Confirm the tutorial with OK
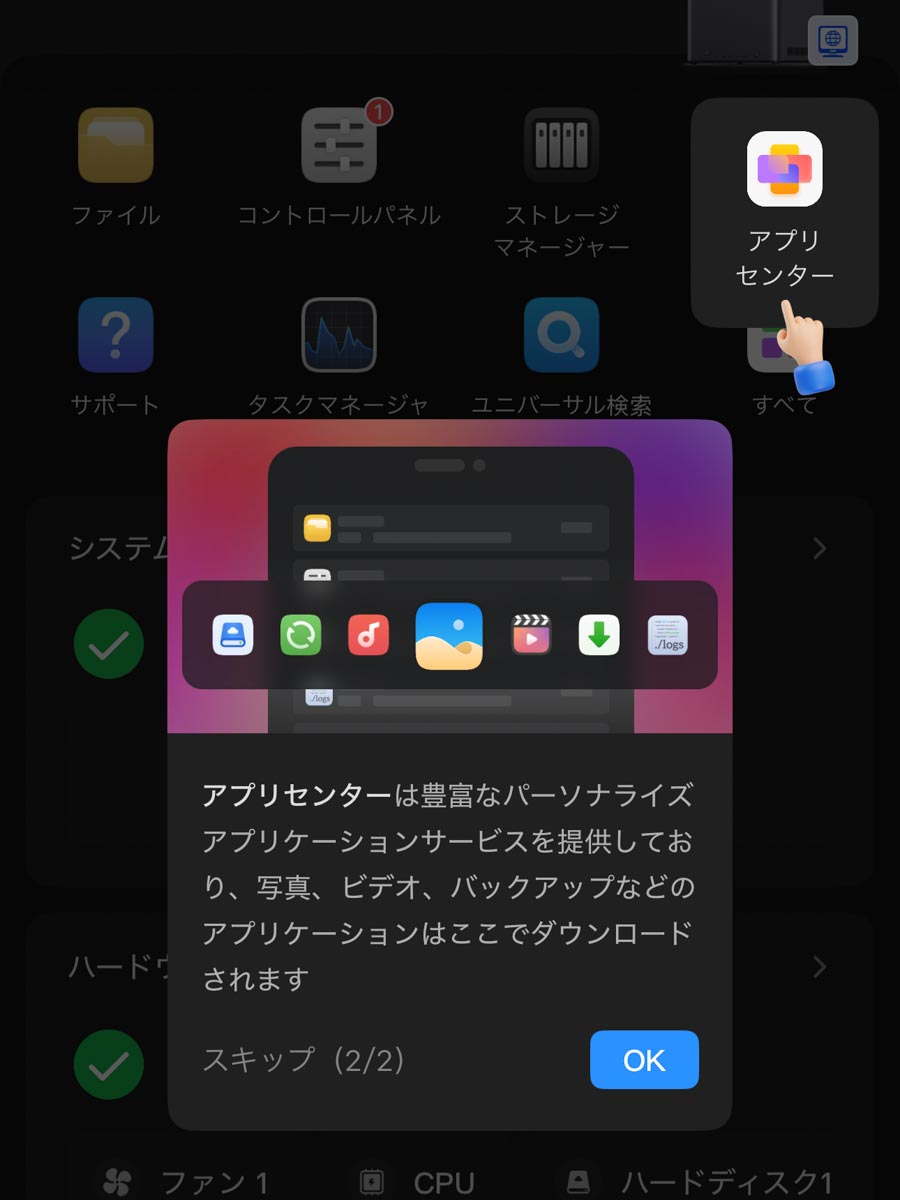900x1200 pixels. (x=644, y=1060)
